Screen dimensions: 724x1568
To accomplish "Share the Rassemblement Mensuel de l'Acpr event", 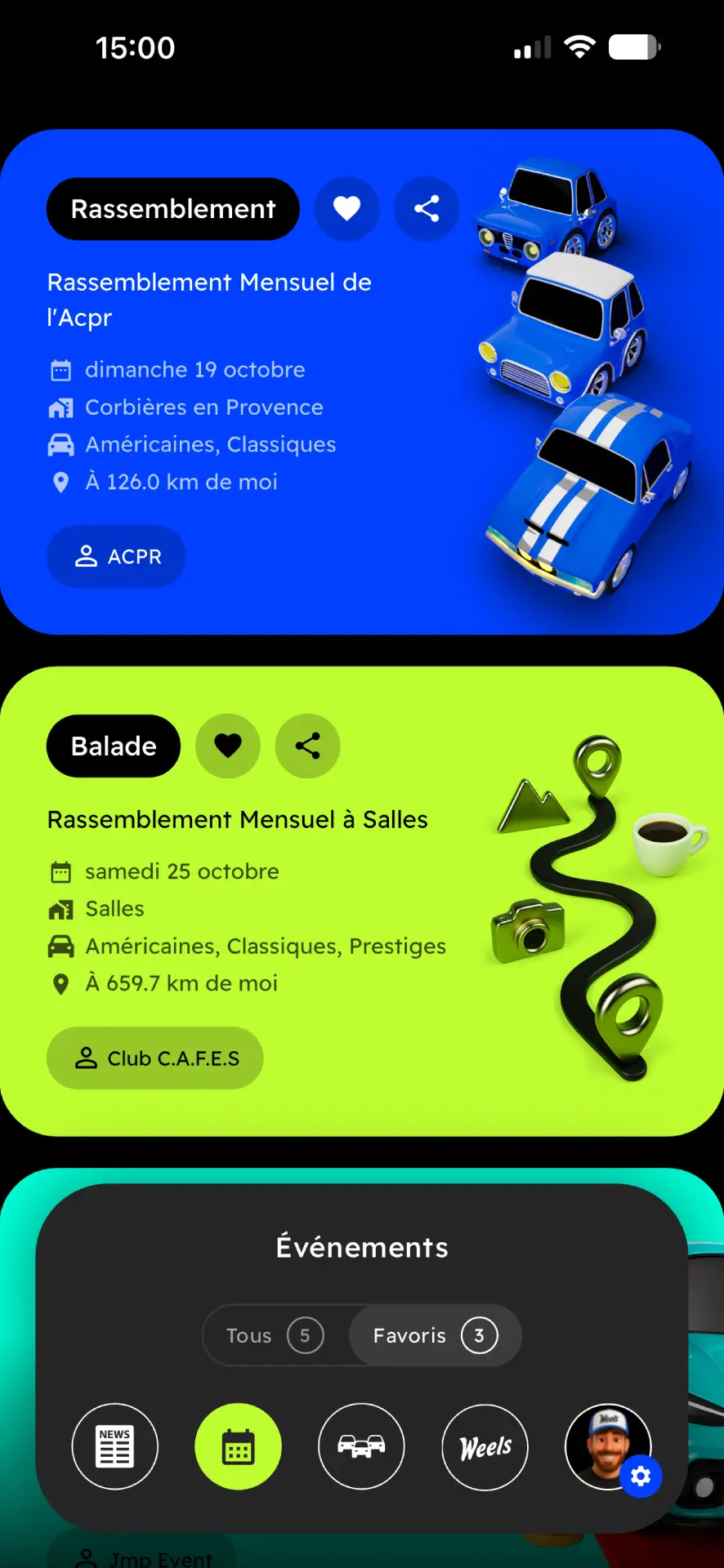I will click(426, 209).
